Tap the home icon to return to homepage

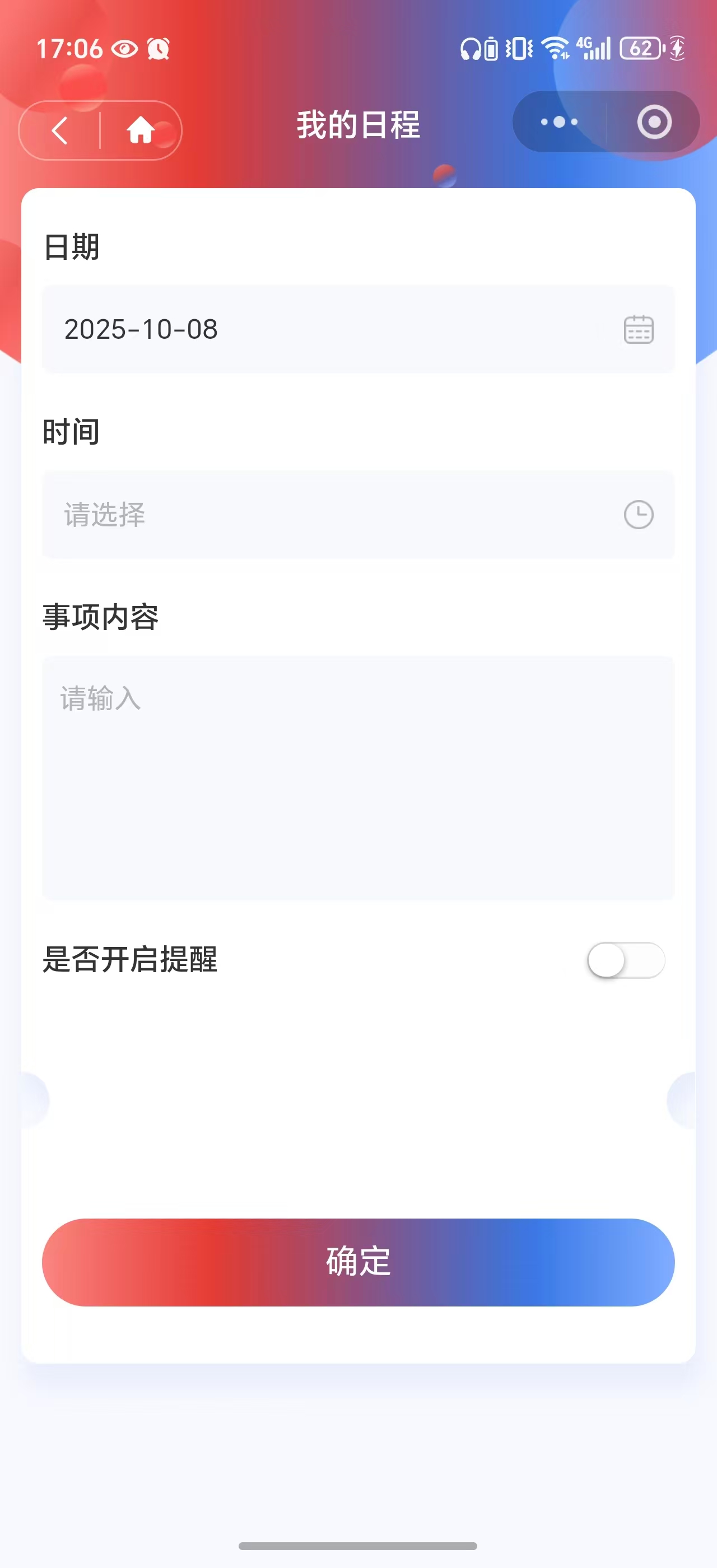pos(139,131)
